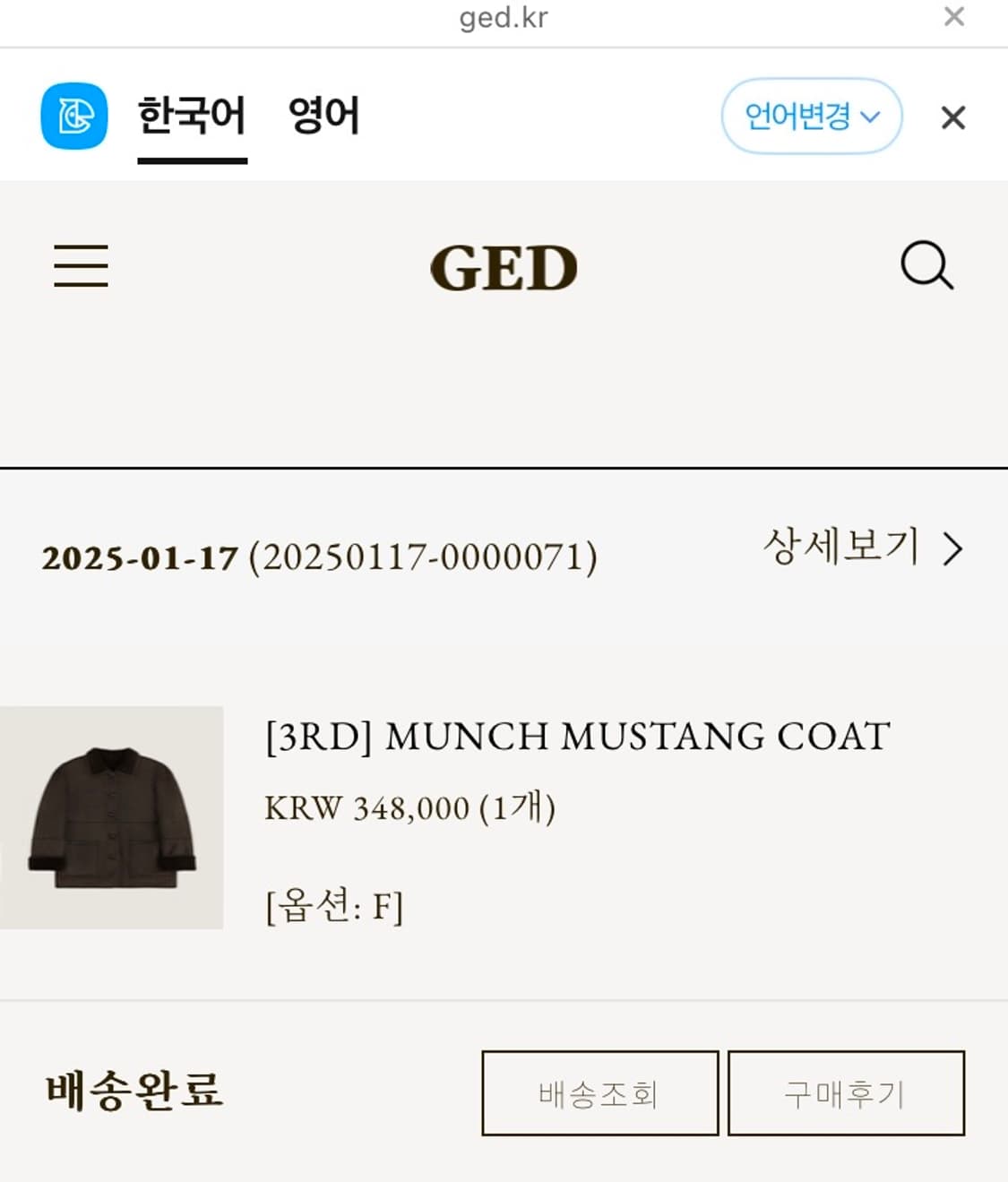Screen dimensions: 1008x1182
Task: Open the MUNCH MUSTANG COAT product page
Action: tap(574, 736)
